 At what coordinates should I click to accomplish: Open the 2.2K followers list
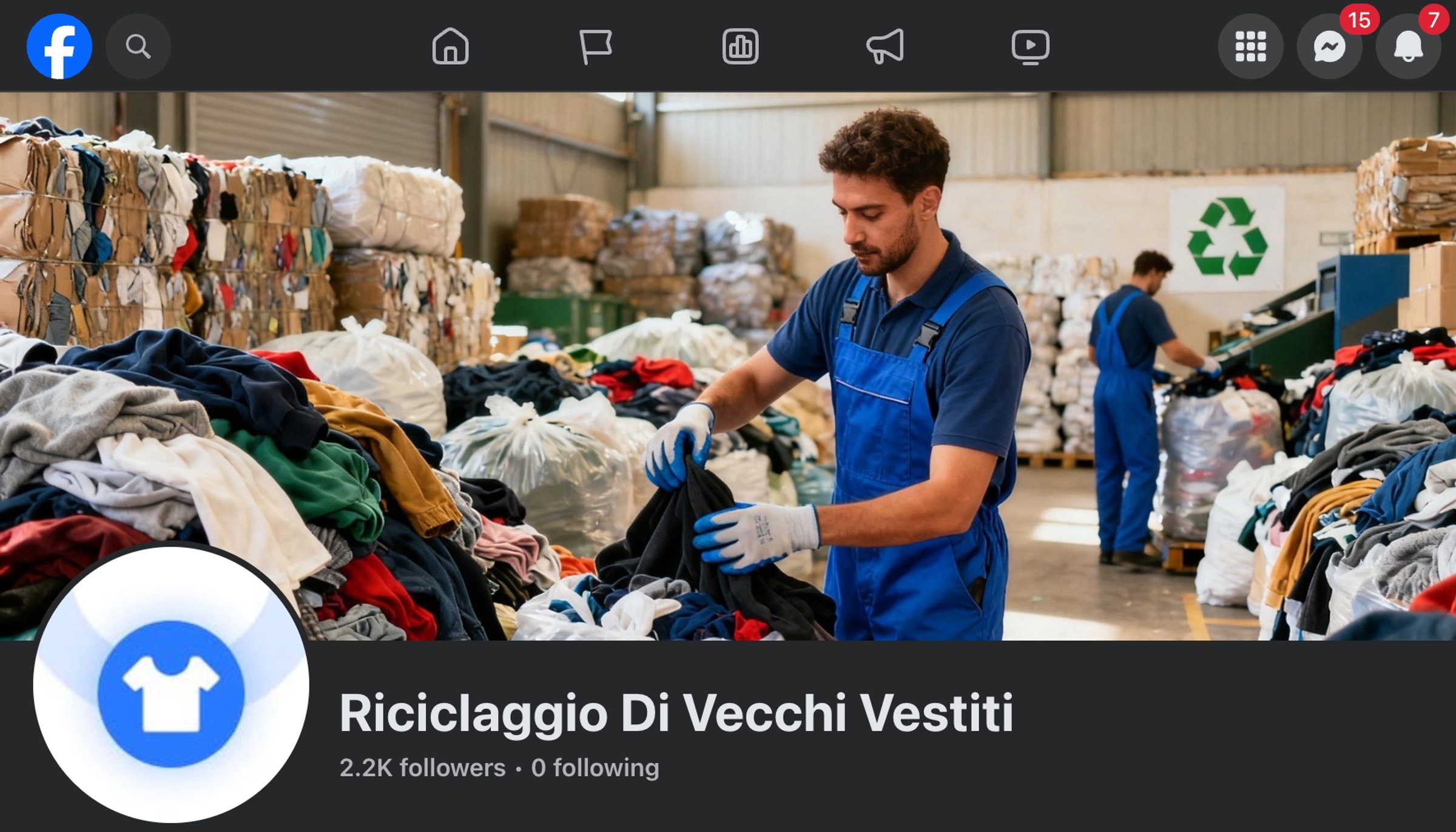[422, 768]
